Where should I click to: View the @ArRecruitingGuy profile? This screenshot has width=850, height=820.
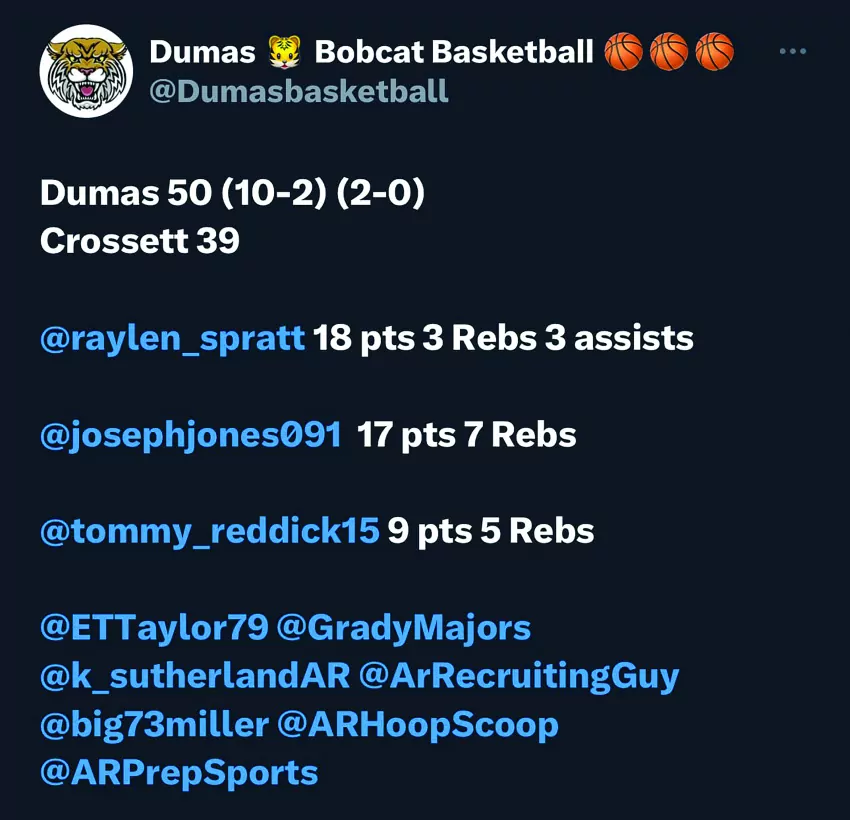coord(518,676)
